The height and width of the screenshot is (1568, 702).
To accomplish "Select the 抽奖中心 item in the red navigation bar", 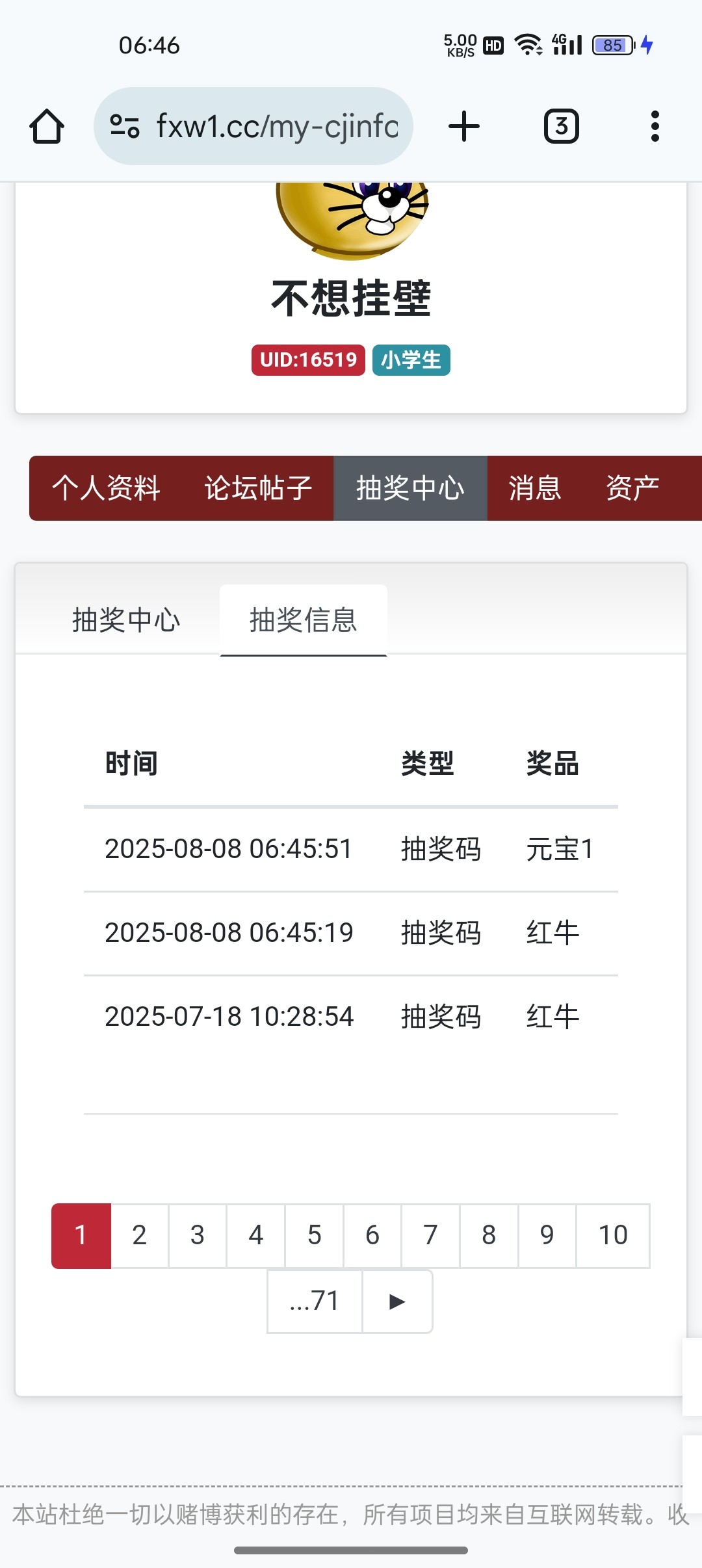I will click(410, 488).
